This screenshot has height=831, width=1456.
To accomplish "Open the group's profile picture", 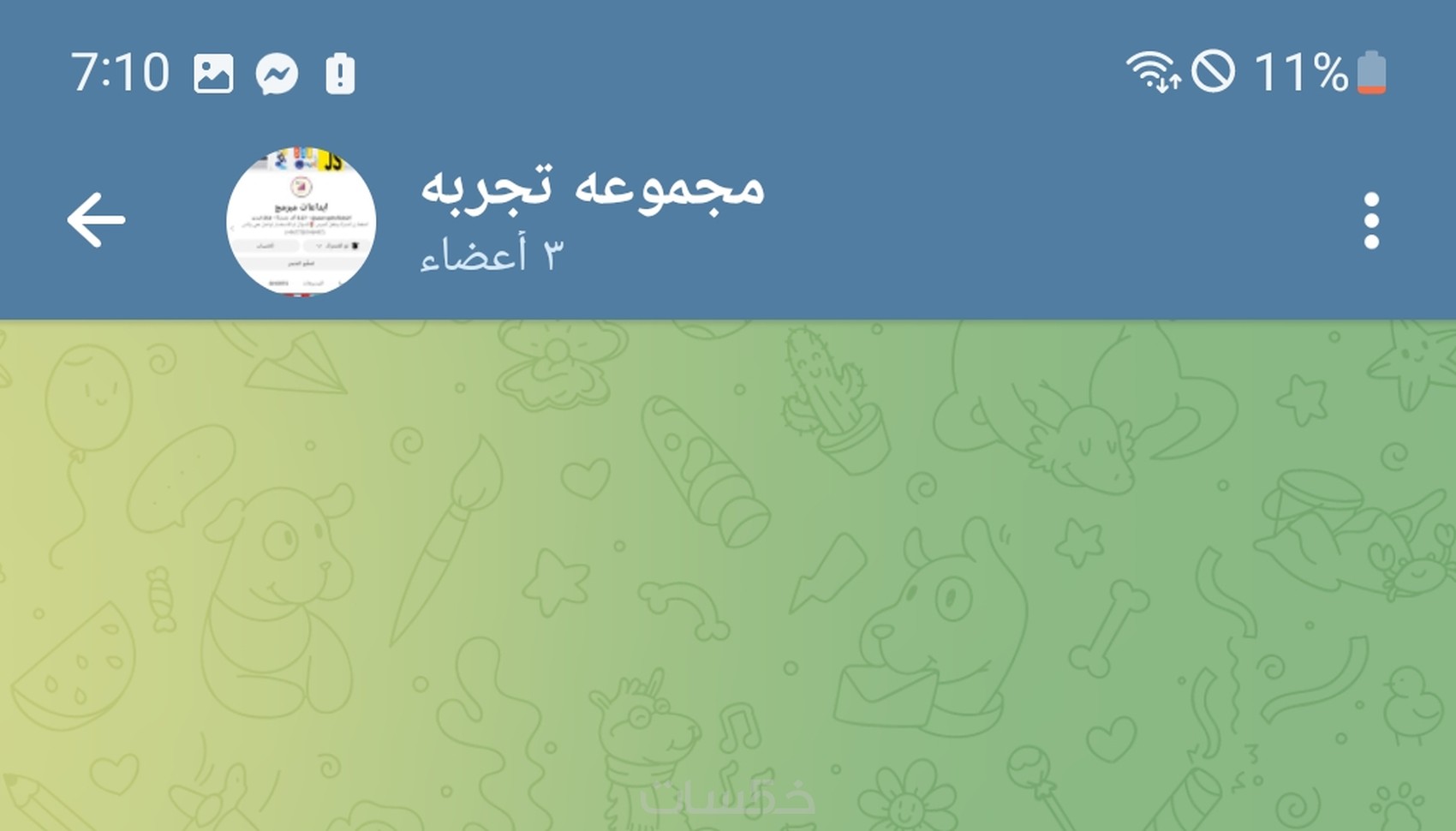I will (301, 222).
